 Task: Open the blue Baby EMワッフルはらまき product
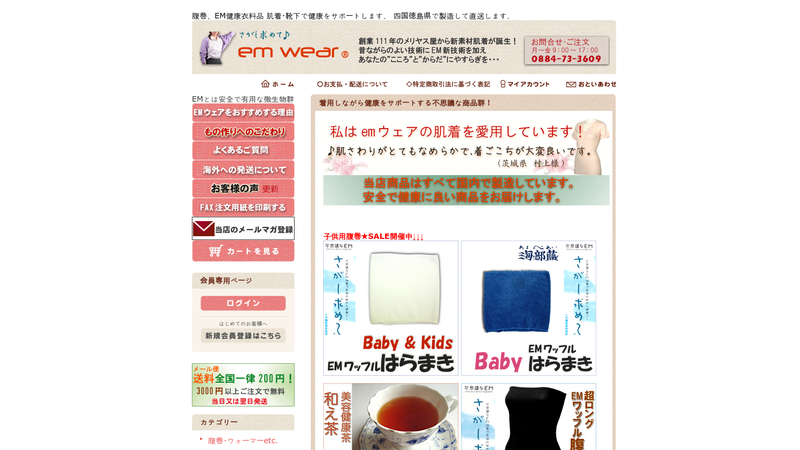[528, 308]
